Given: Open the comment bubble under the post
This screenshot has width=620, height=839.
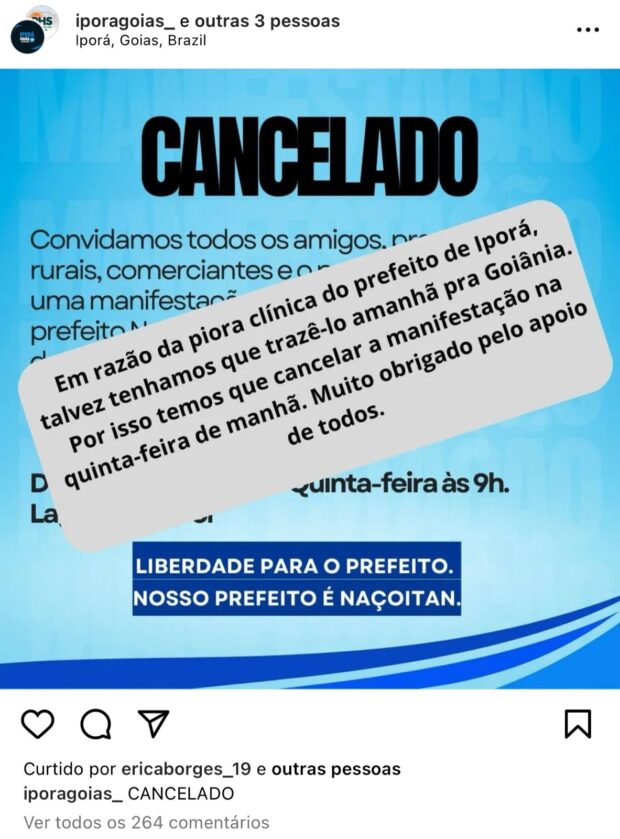Looking at the screenshot, I should click(x=95, y=723).
